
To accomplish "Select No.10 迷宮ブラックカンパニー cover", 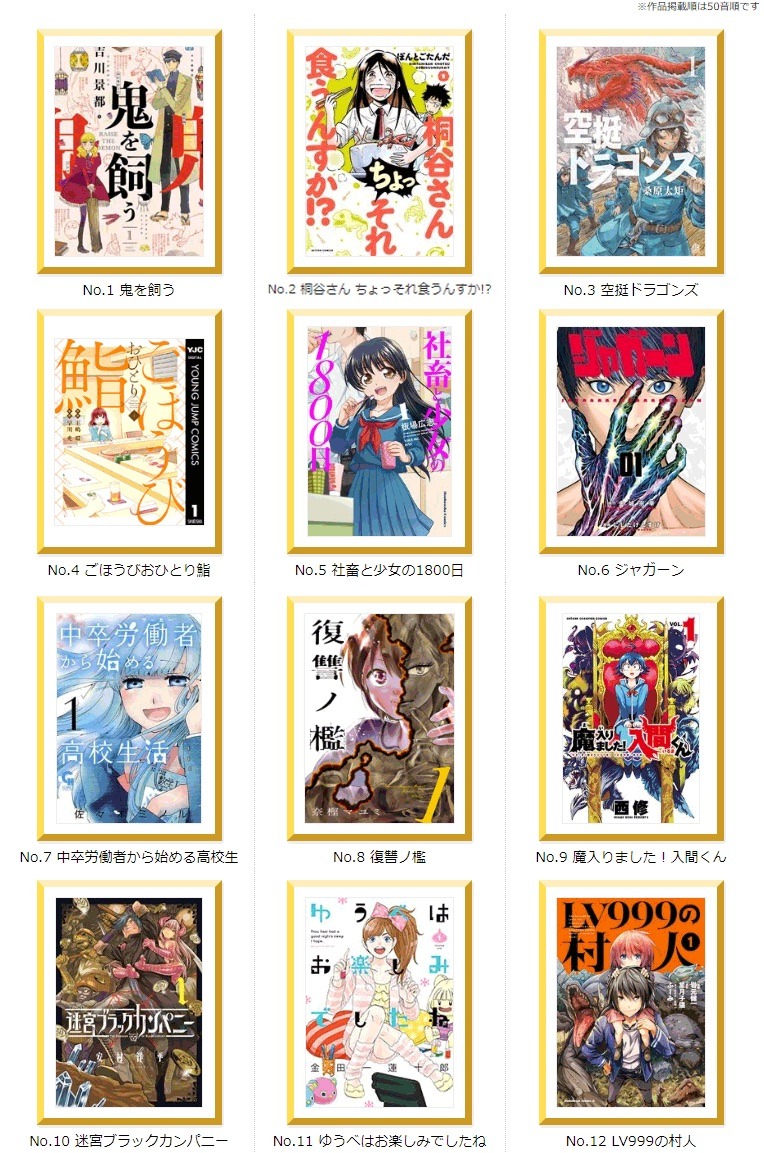I will tap(129, 1002).
